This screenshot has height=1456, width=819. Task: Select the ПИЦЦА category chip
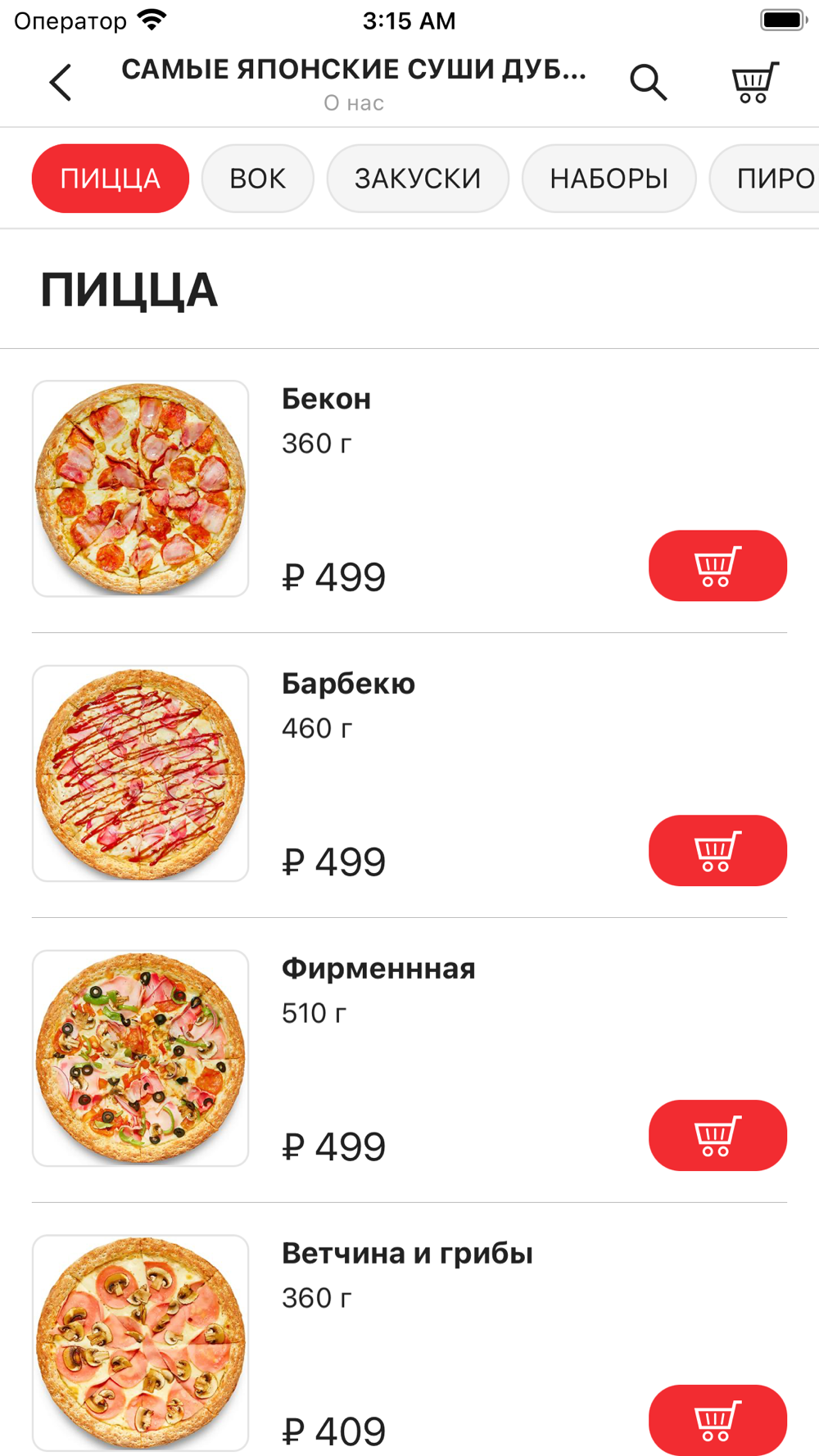pyautogui.click(x=111, y=179)
